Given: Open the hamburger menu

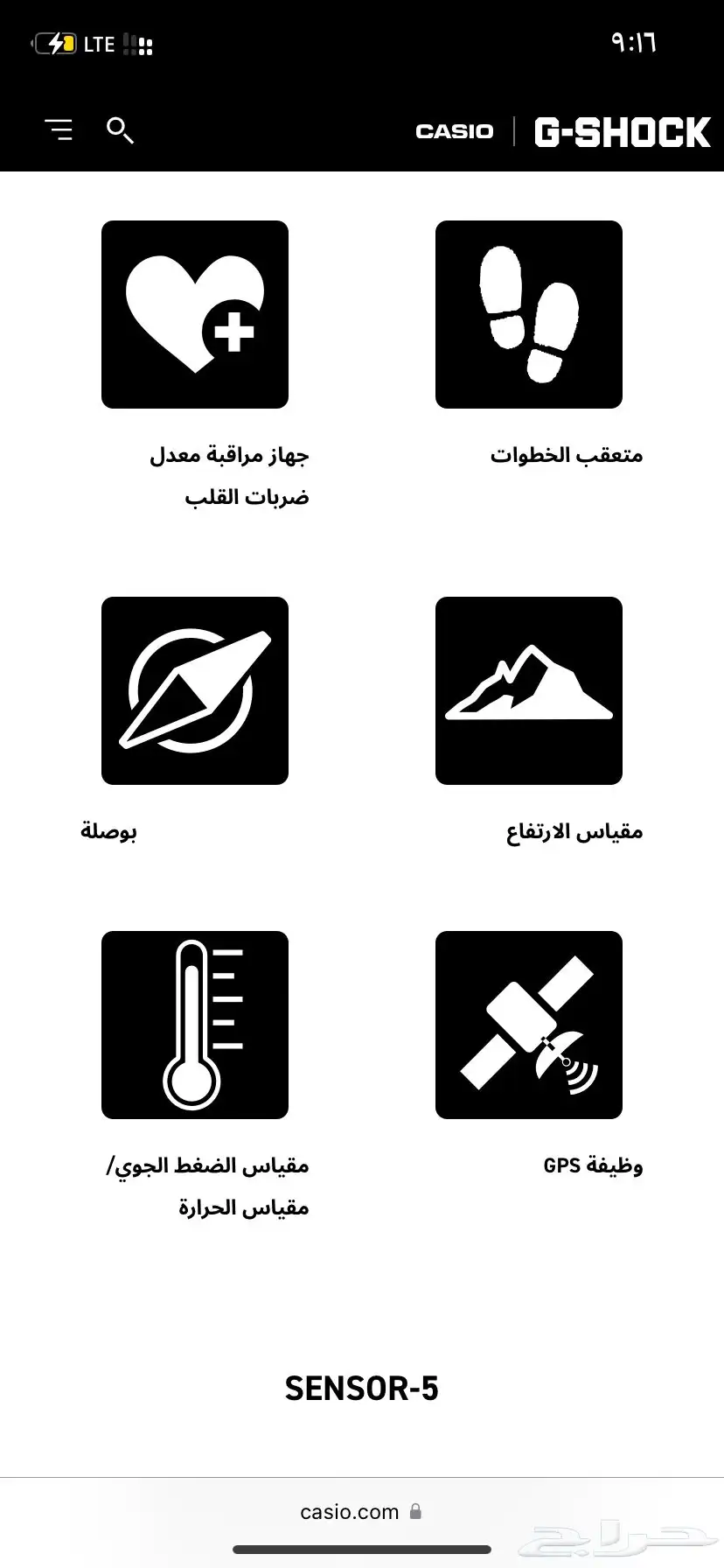Looking at the screenshot, I should tap(59, 130).
